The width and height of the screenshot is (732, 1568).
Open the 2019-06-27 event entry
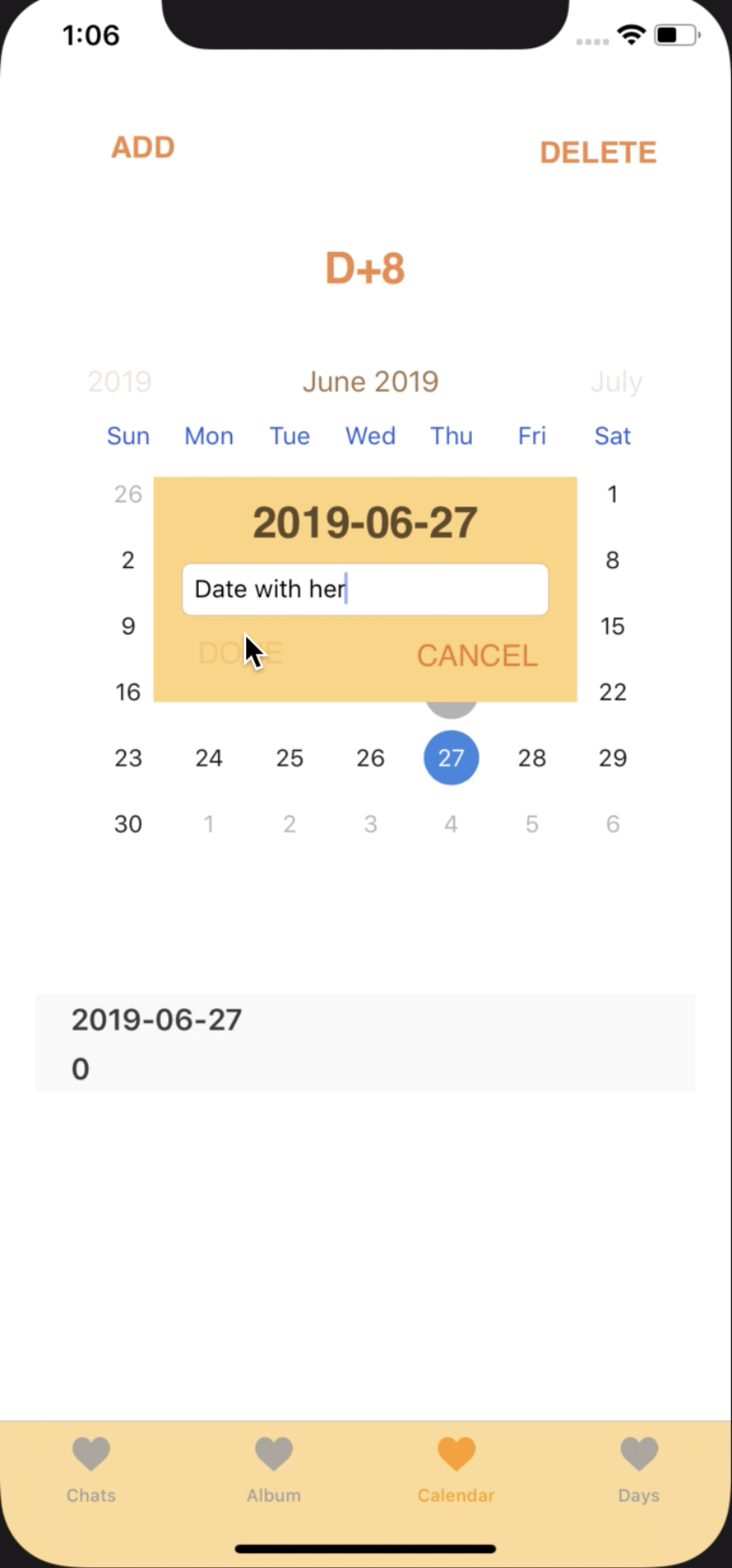[365, 1043]
